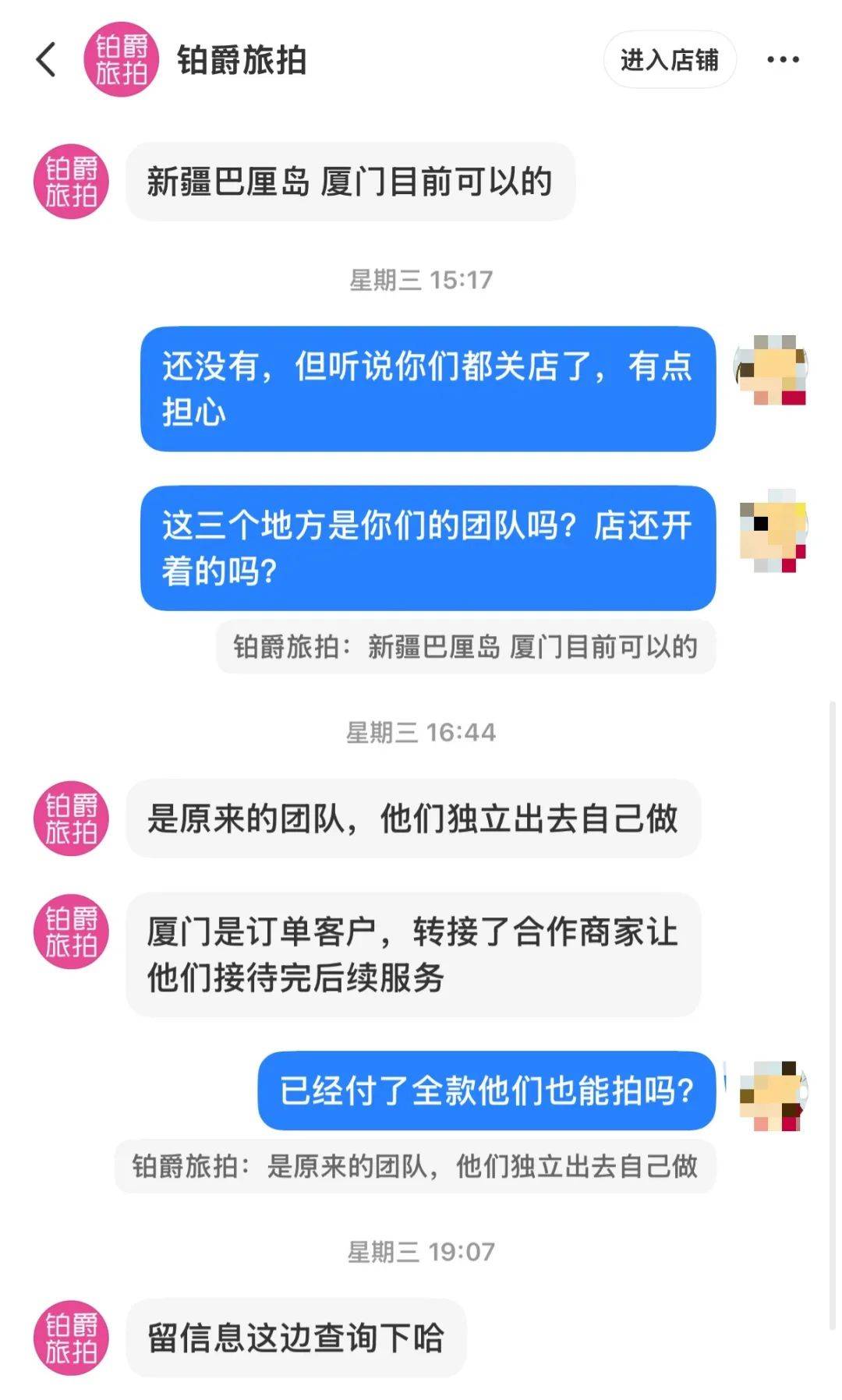Open the three-dot overflow menu
This screenshot has height=1400, width=842.
point(783,60)
